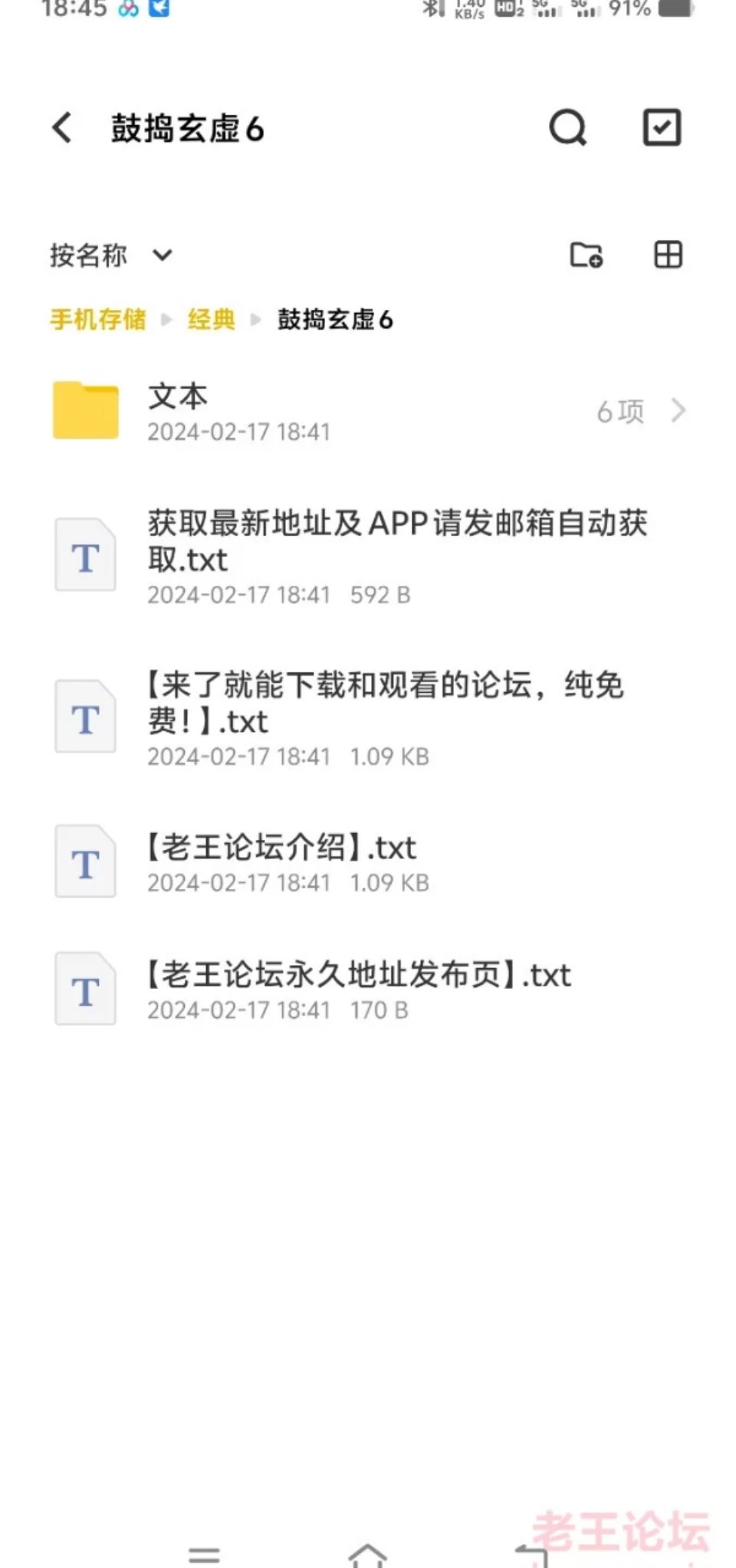
Task: Jump to 手机存储 in breadcrumb
Action: pyautogui.click(x=98, y=319)
